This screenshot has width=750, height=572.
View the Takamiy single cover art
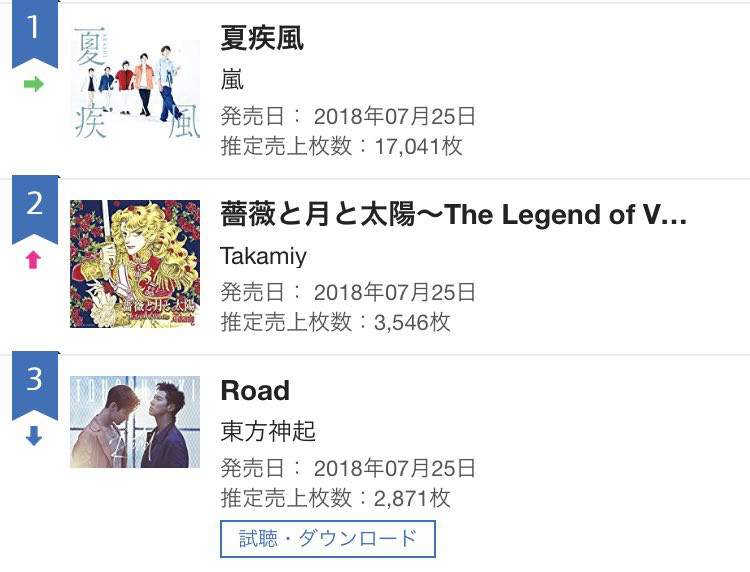135,264
